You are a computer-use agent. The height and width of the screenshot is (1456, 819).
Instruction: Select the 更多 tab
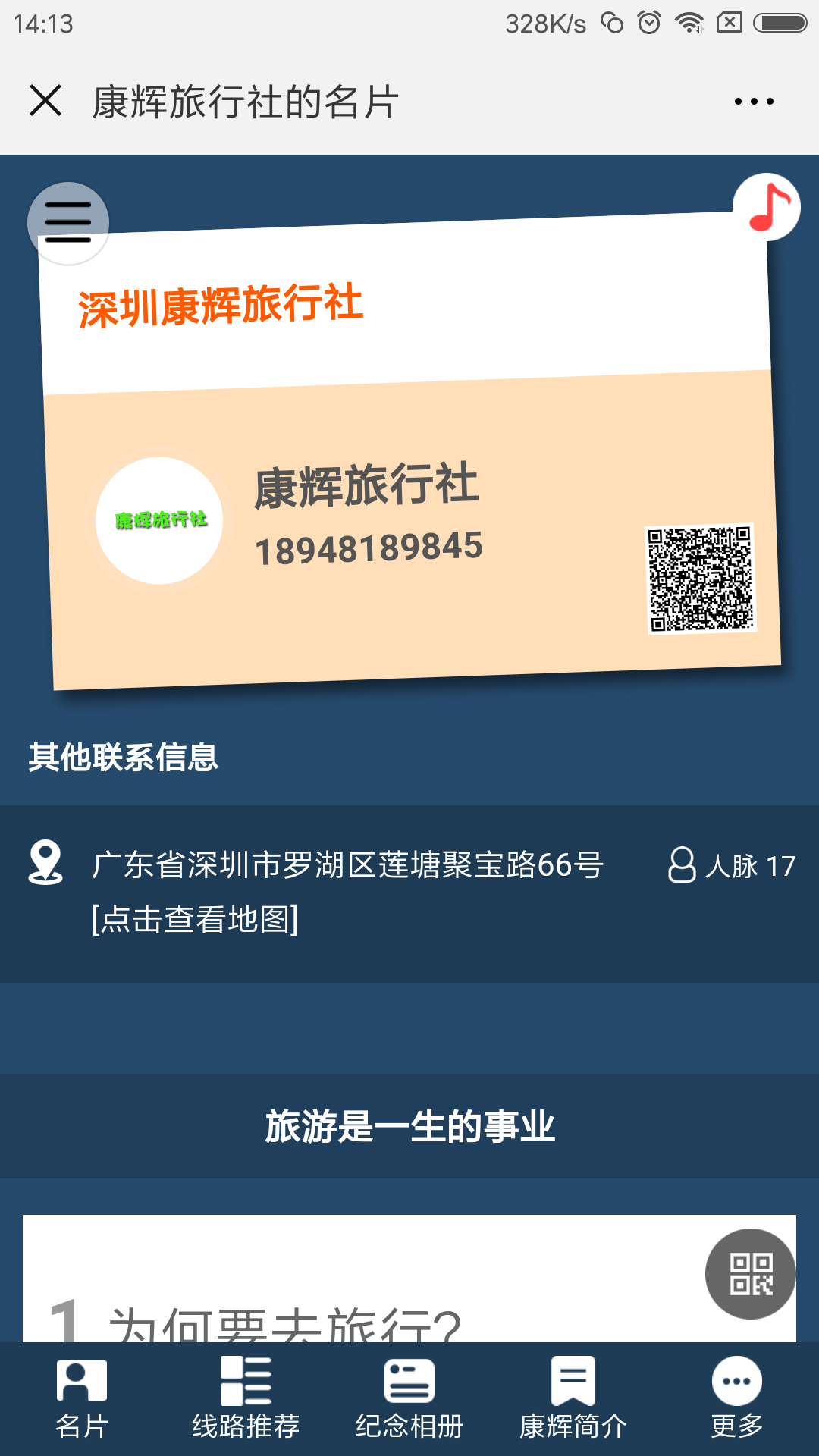coord(737,1398)
